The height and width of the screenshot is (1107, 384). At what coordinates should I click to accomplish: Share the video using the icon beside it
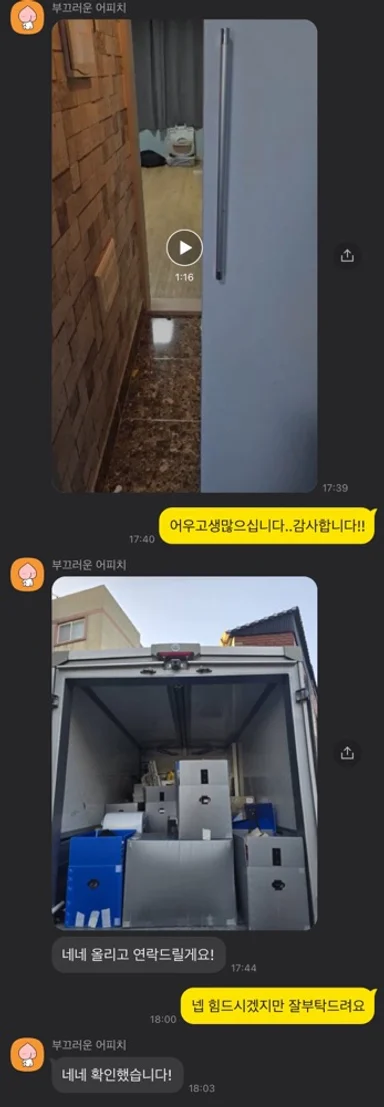[347, 256]
